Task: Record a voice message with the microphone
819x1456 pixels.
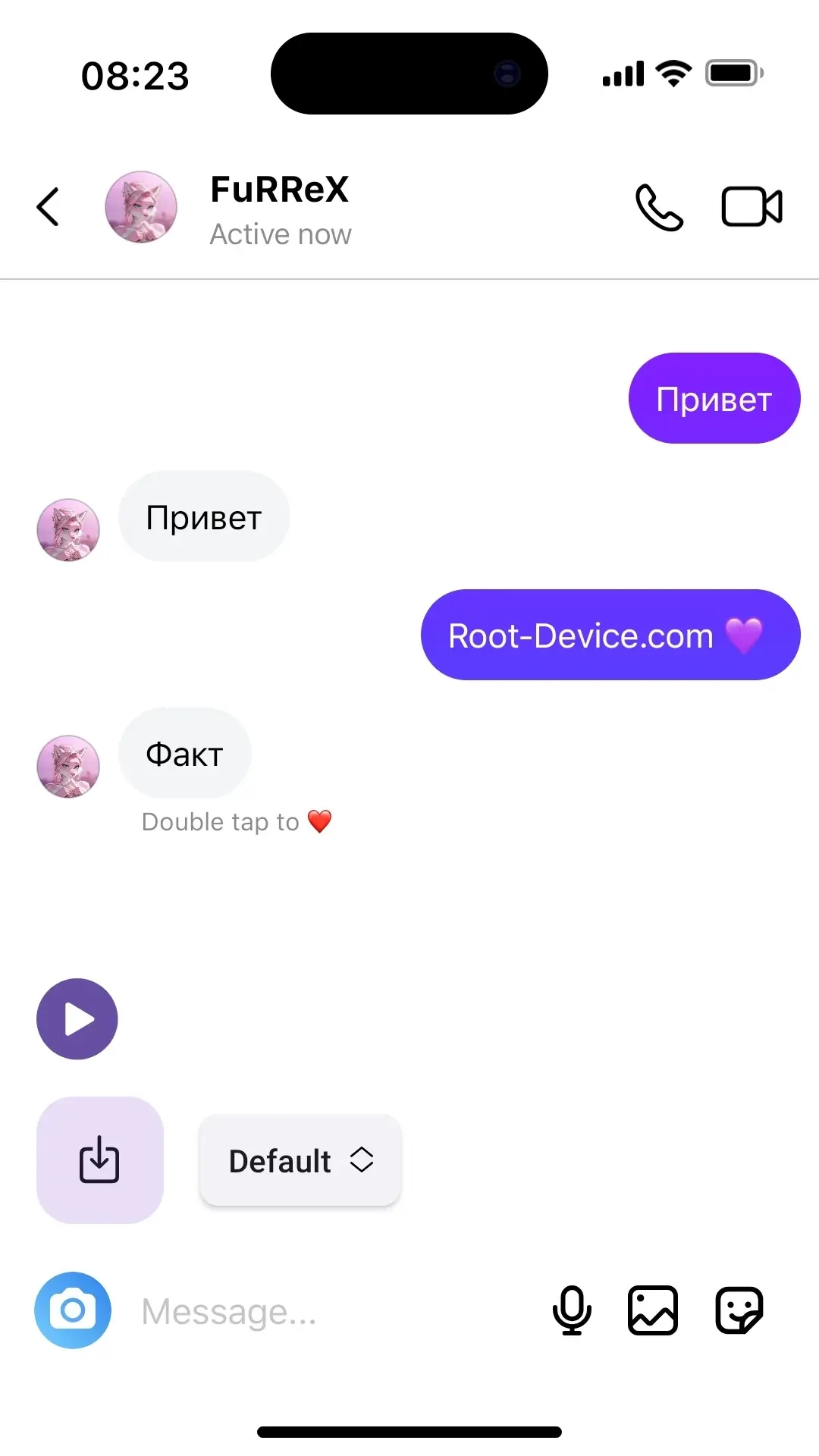Action: pyautogui.click(x=572, y=1310)
